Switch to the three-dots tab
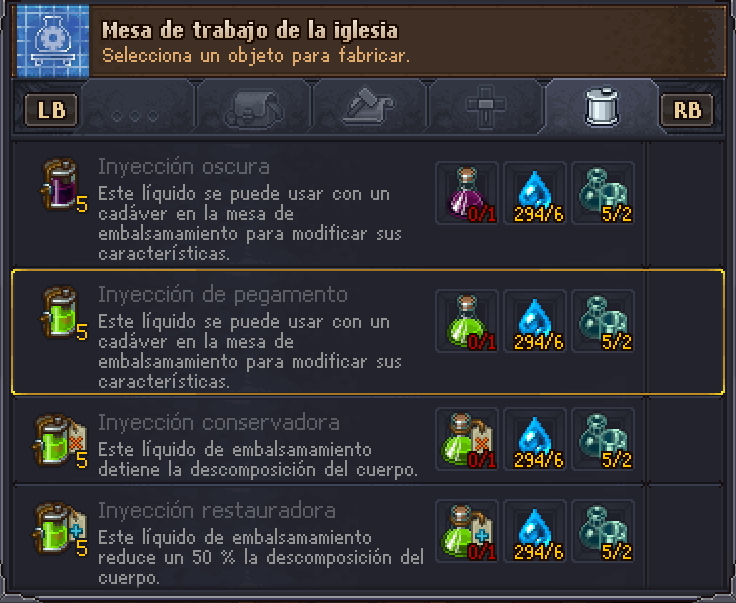The width and height of the screenshot is (736, 603). (138, 110)
